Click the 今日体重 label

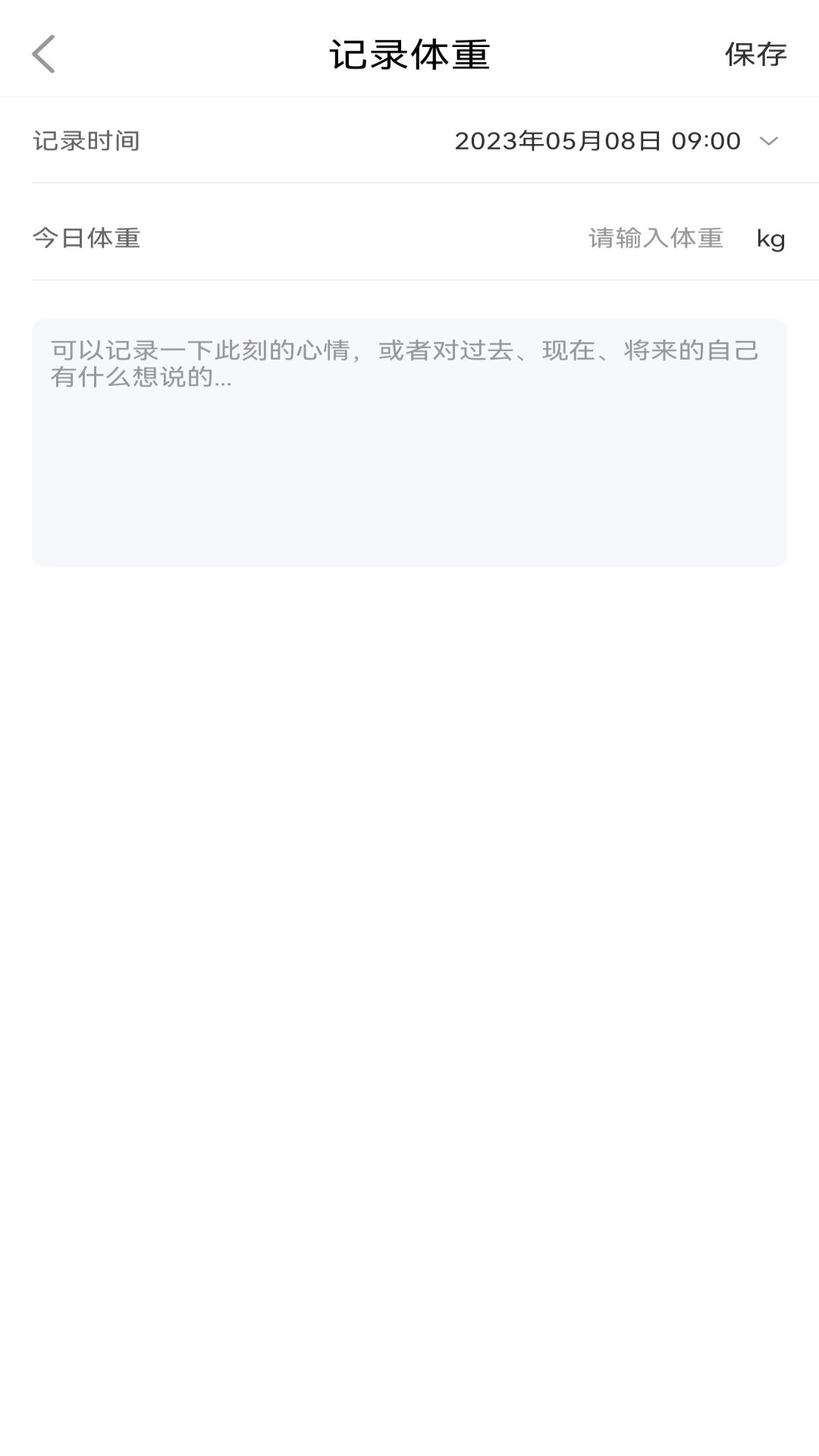tap(86, 238)
